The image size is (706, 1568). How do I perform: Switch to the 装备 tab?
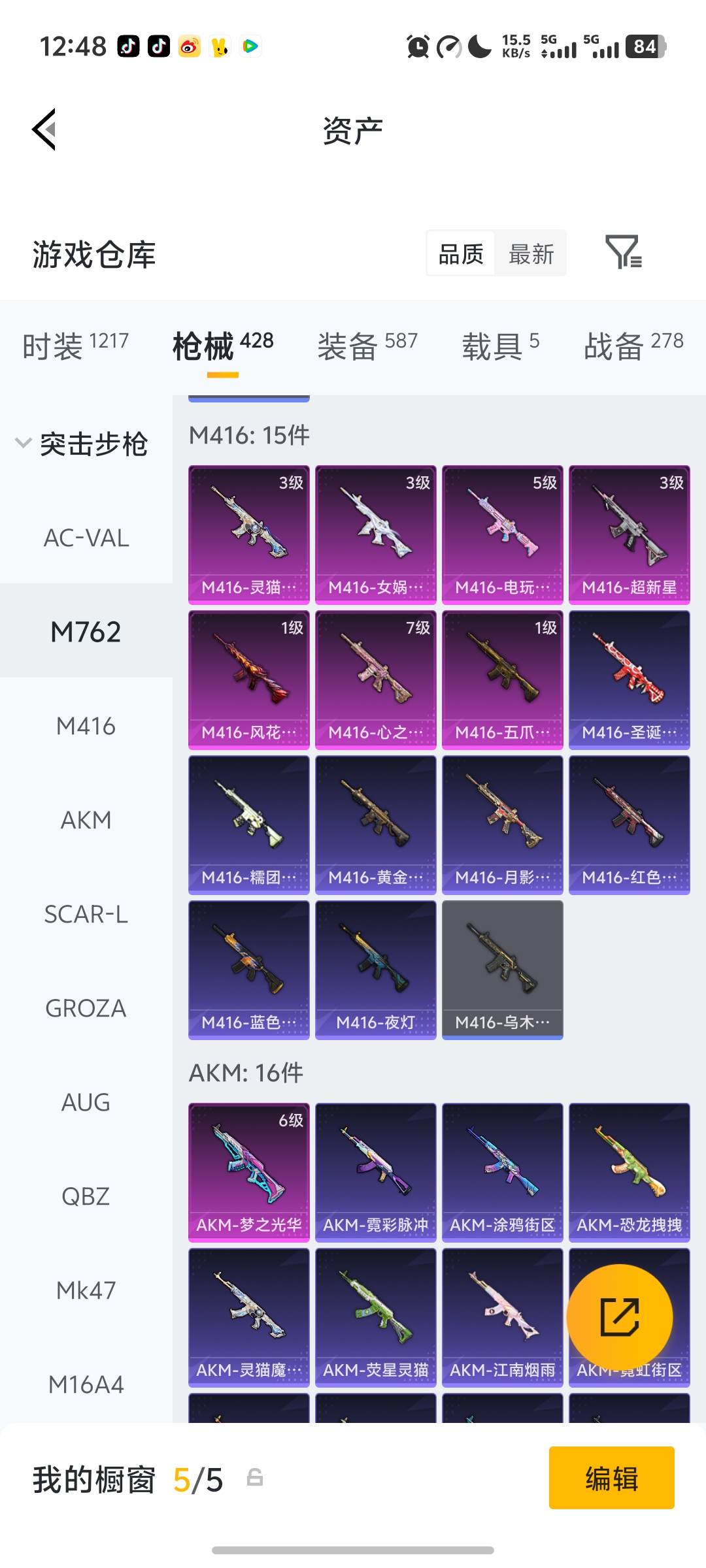pyautogui.click(x=367, y=344)
